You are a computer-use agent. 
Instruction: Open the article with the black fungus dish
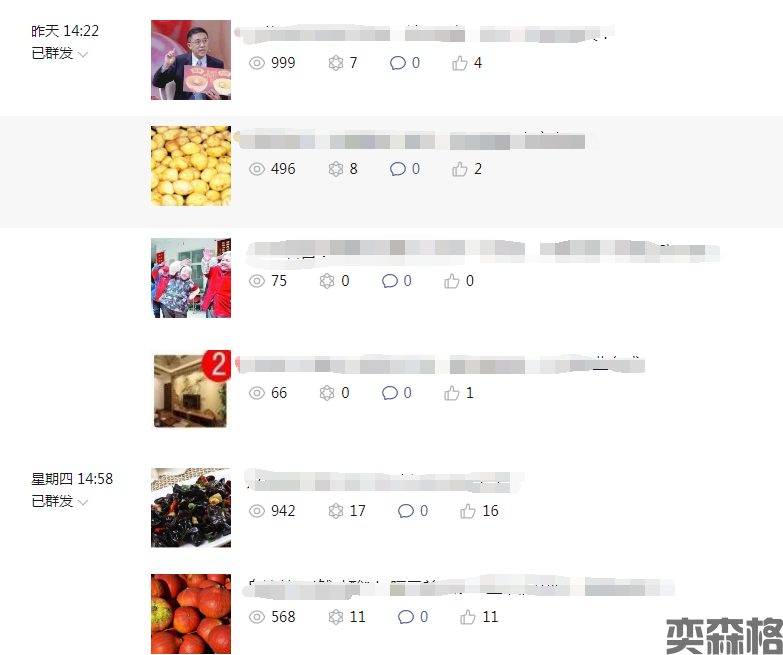[191, 508]
